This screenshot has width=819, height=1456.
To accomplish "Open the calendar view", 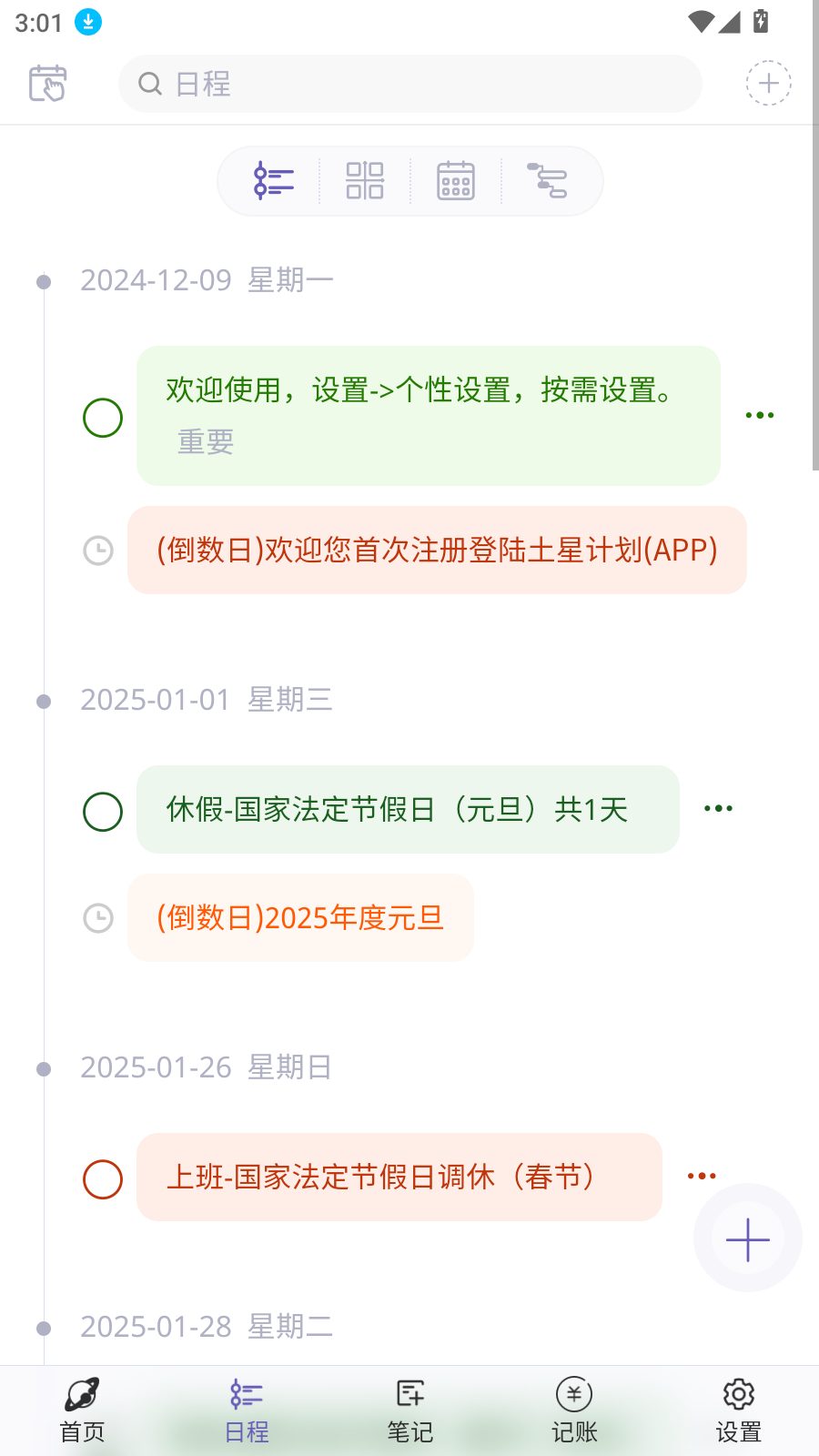I will pyautogui.click(x=455, y=180).
